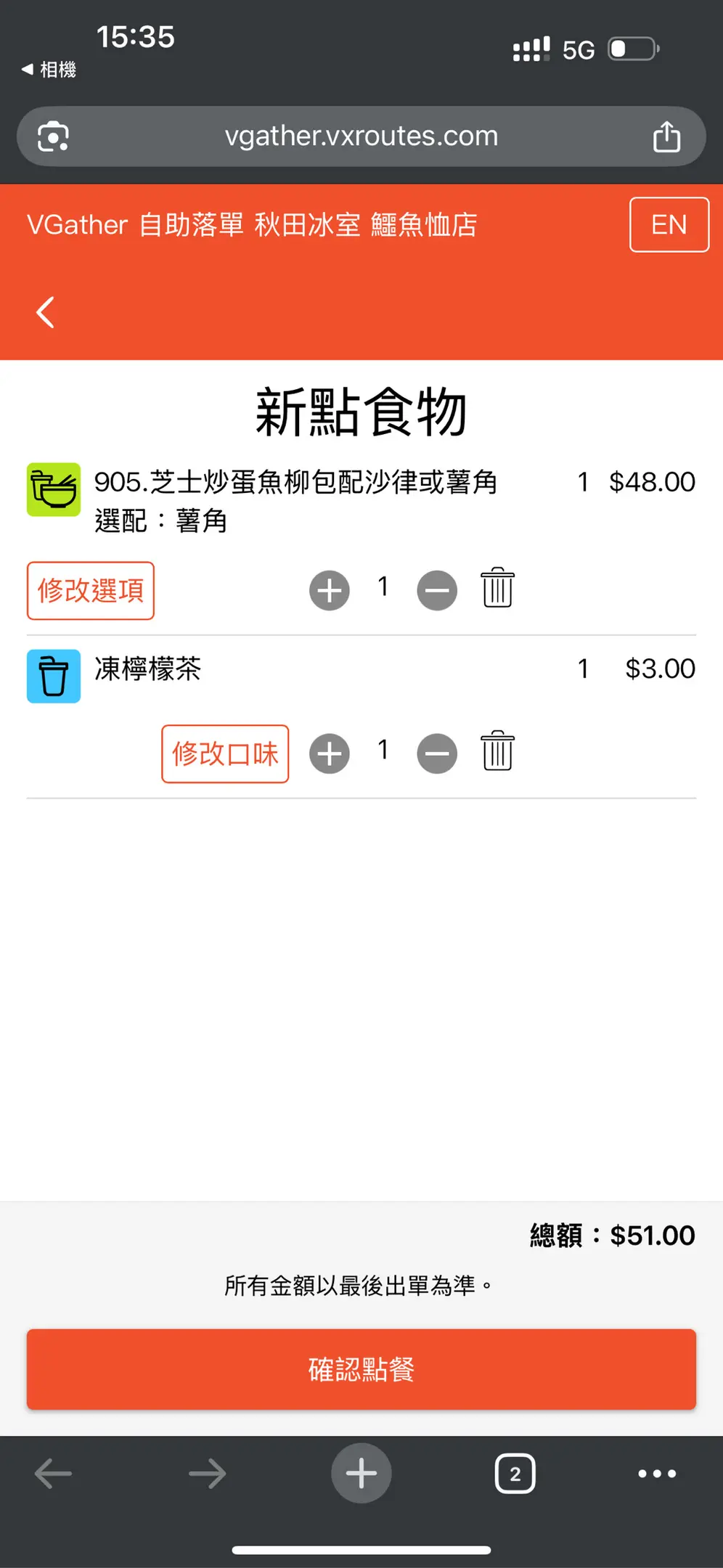The width and height of the screenshot is (723, 1568).
Task: Remove 凍檸檬茶 from the order
Action: coord(497,751)
